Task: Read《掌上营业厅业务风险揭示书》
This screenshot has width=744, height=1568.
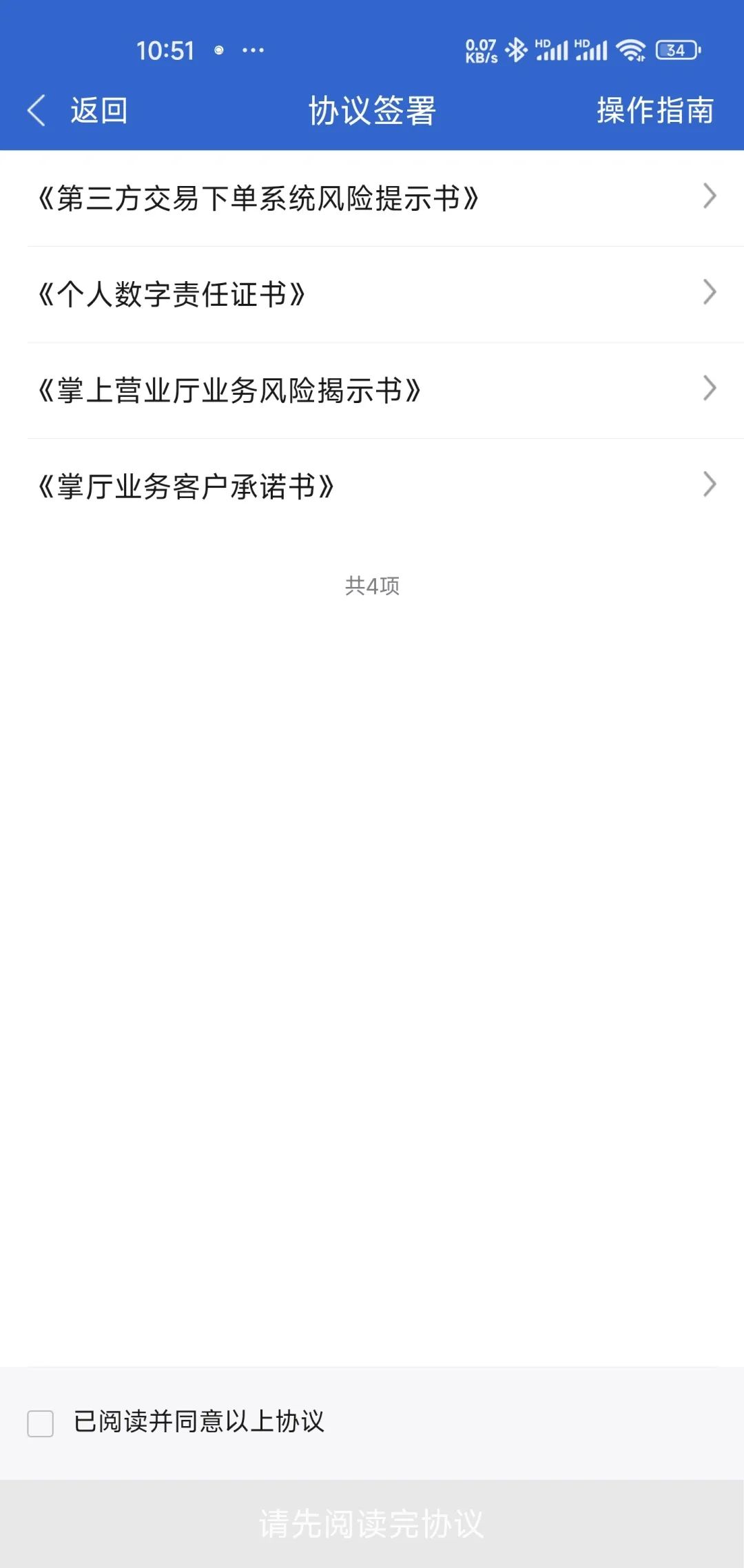Action: pyautogui.click(x=372, y=391)
